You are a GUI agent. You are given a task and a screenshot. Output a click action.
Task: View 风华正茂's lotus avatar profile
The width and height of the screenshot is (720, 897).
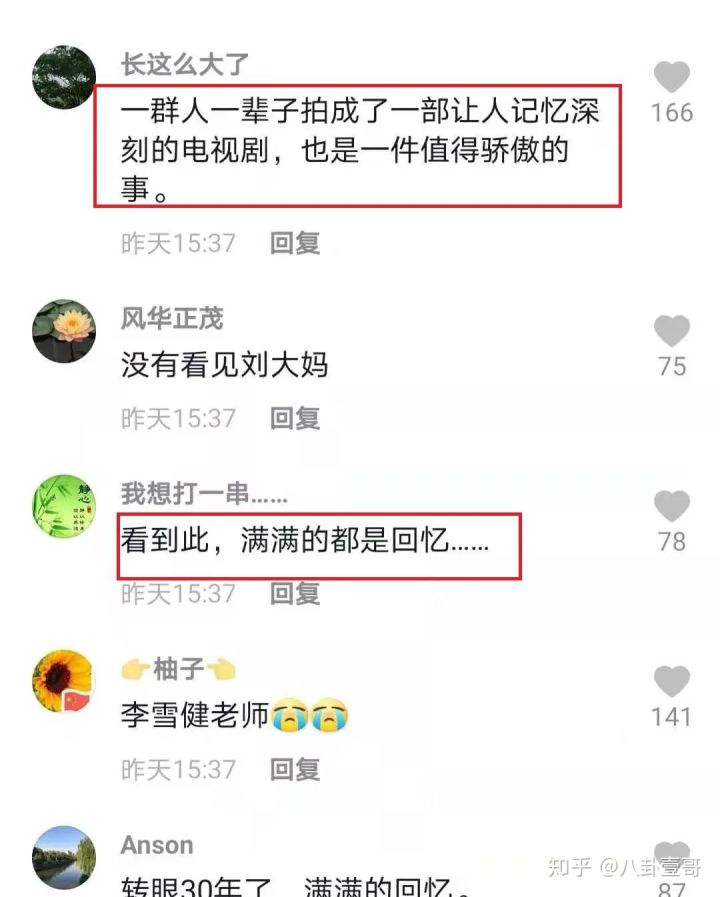coord(64,330)
